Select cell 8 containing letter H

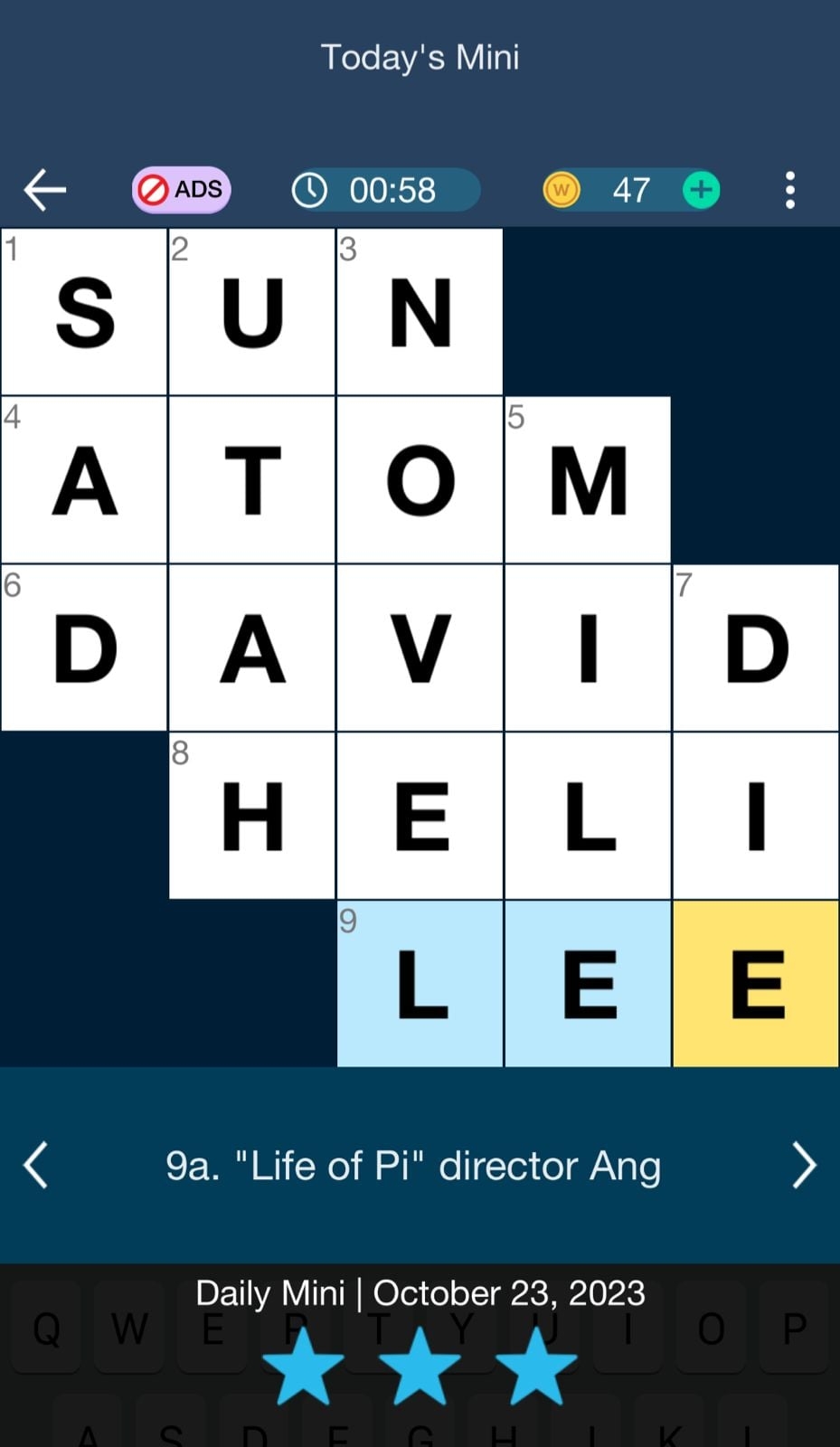(x=252, y=816)
